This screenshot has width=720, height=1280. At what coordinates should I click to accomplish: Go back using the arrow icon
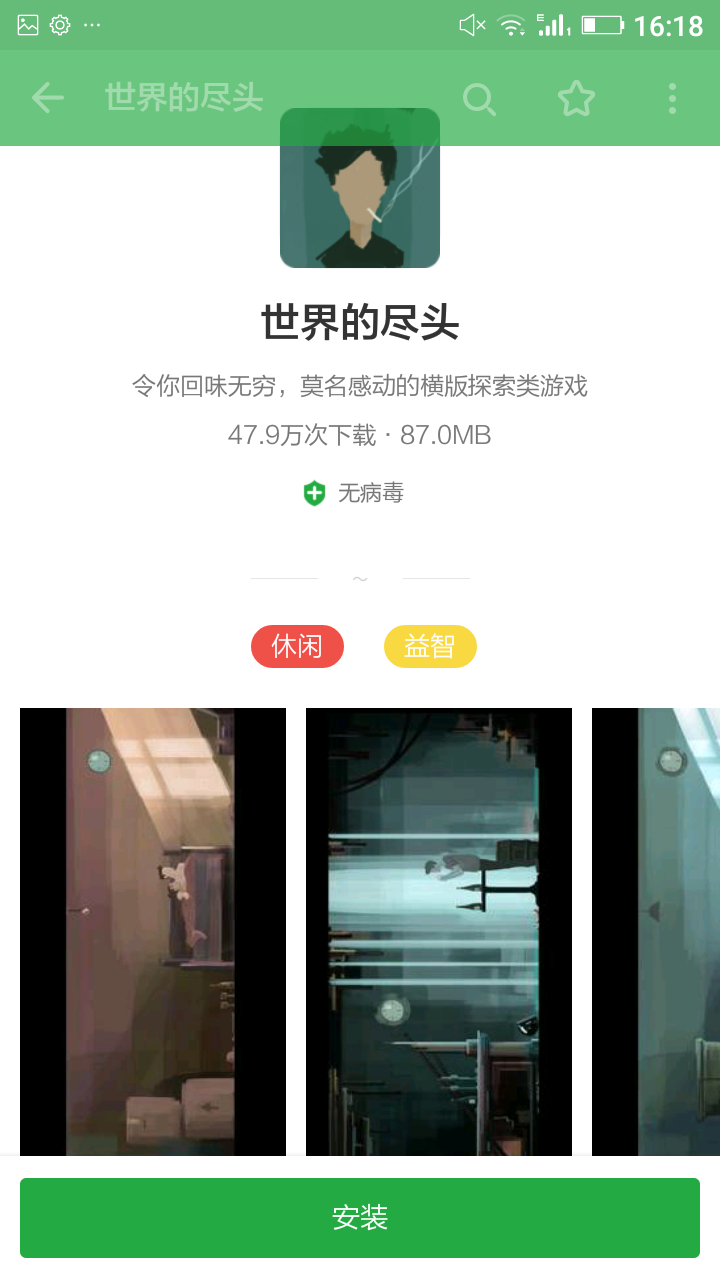47,98
